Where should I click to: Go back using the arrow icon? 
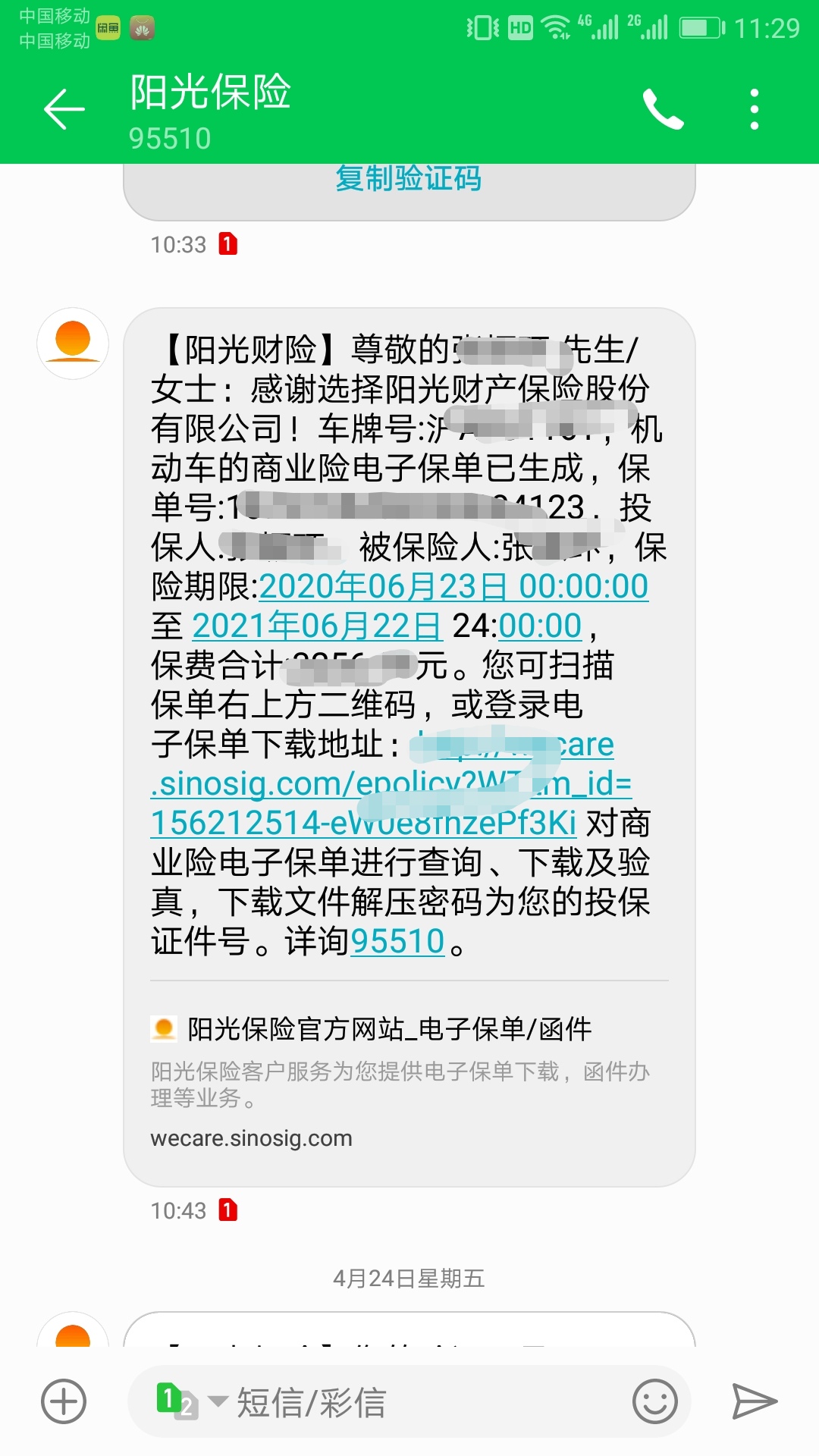(64, 110)
